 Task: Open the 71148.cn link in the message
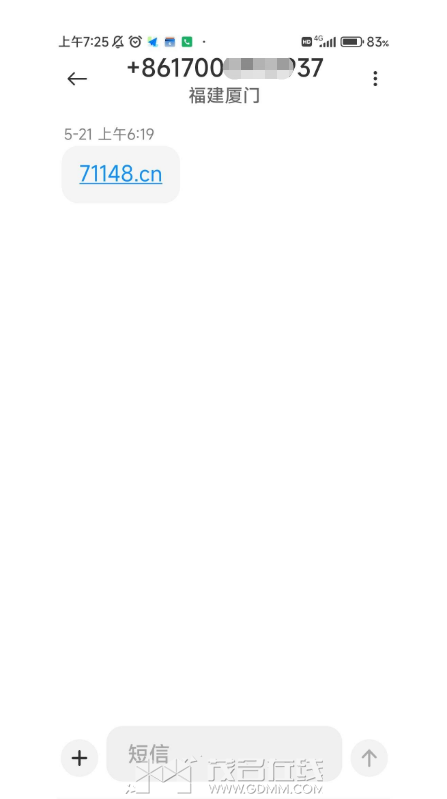point(121,174)
